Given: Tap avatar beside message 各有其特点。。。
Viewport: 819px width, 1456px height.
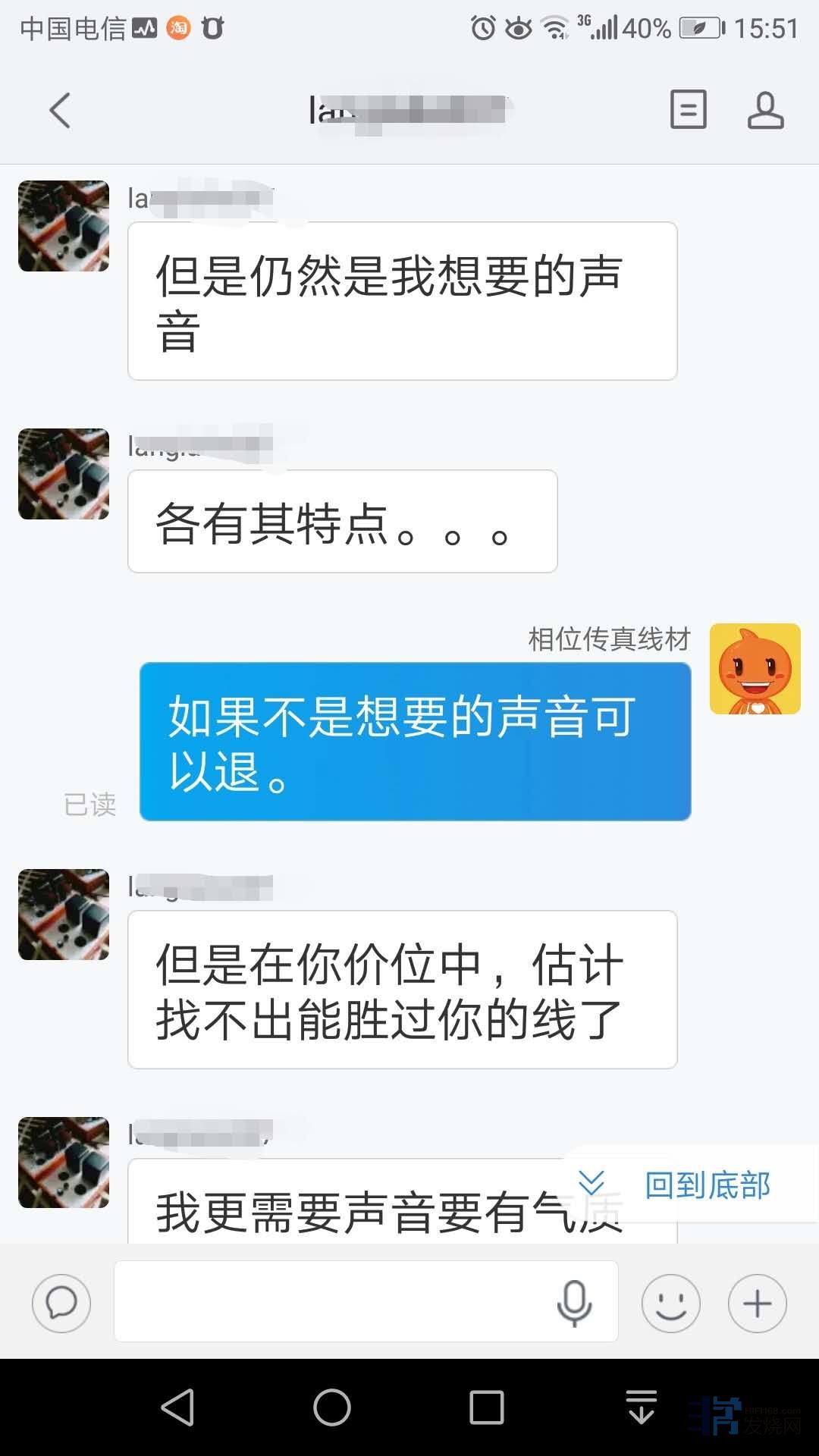Looking at the screenshot, I should point(64,474).
